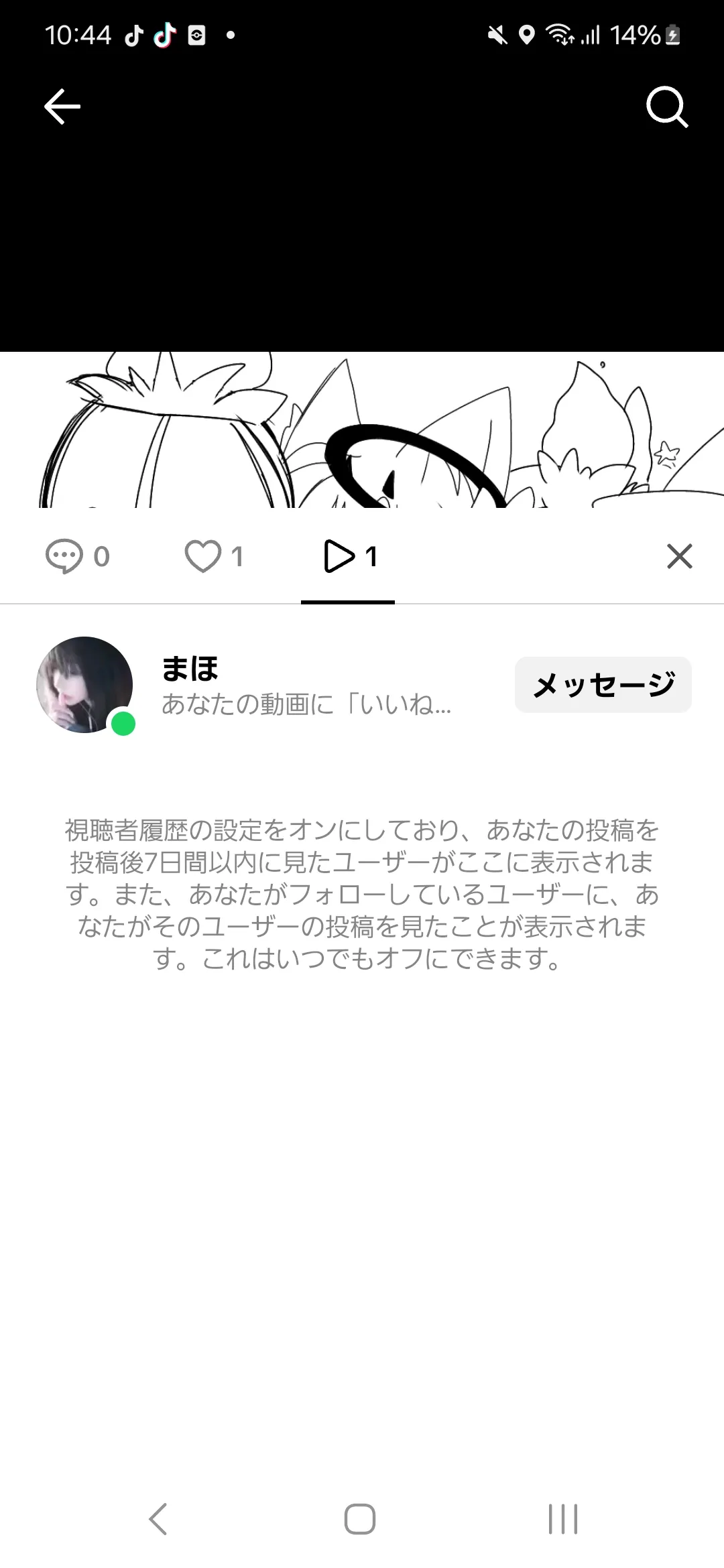Switch to the likes tab
This screenshot has width=724, height=1568.
214,556
